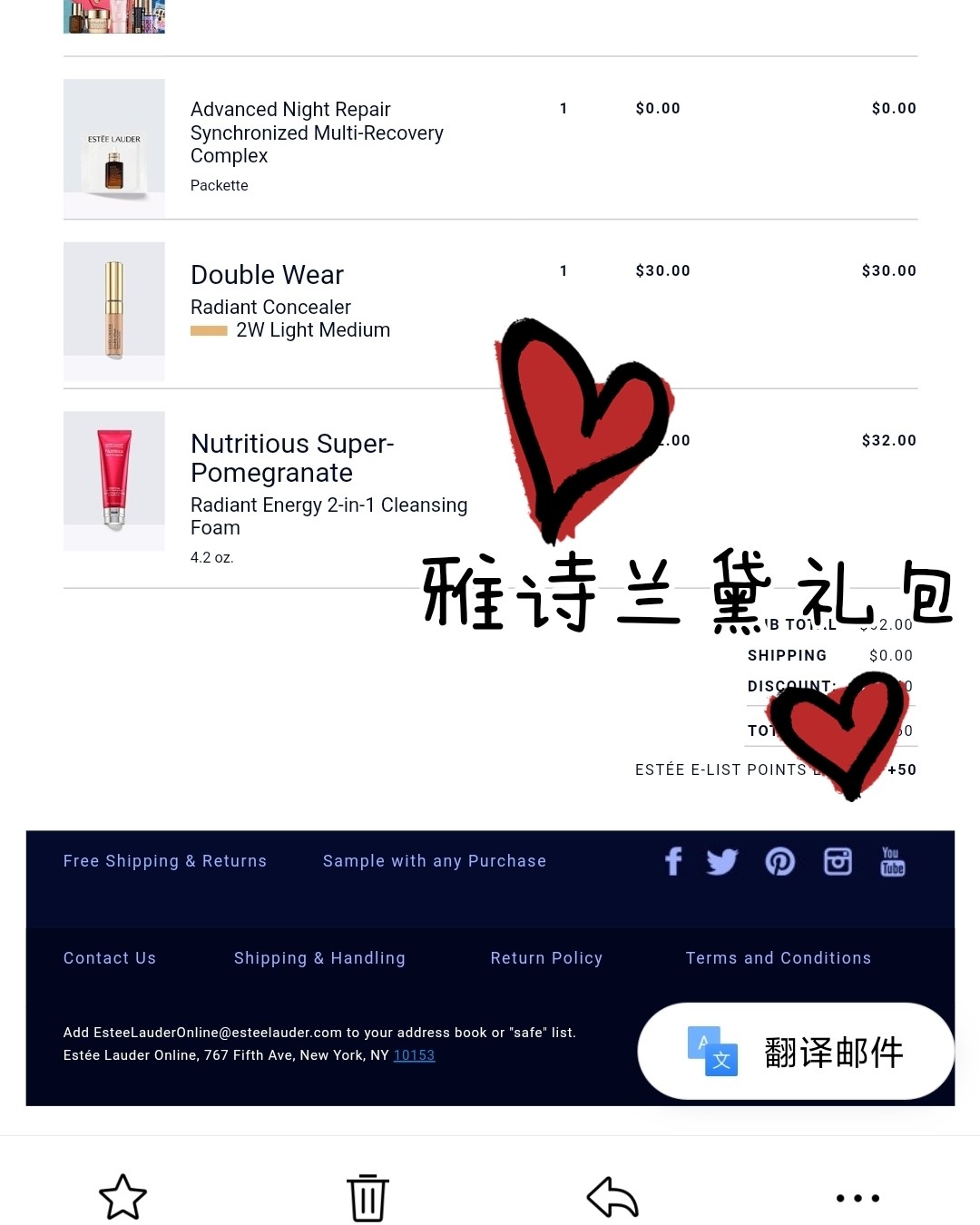Screen dimensions: 980x1225
Task: Reply to this email
Action: (612, 1198)
